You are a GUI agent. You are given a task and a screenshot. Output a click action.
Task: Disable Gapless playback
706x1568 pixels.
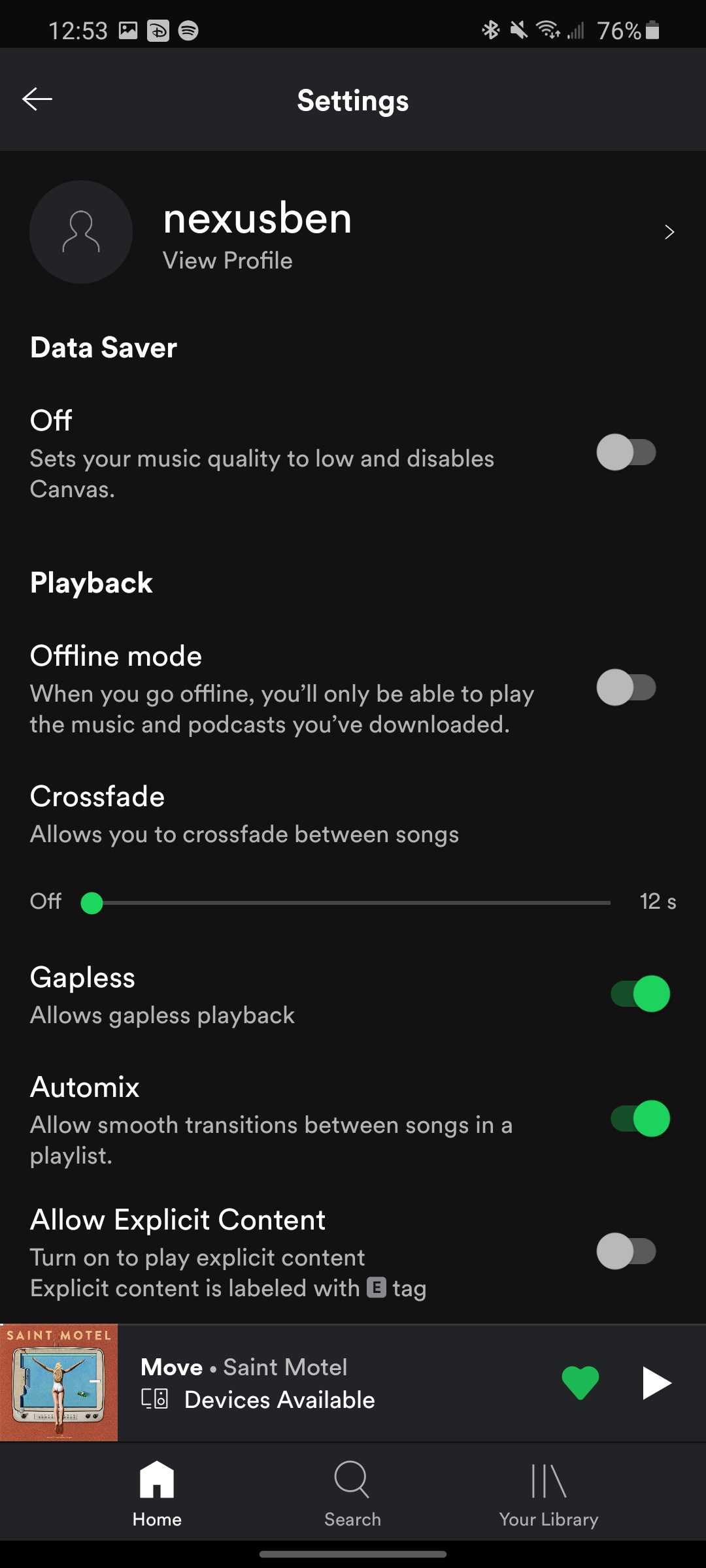(640, 994)
